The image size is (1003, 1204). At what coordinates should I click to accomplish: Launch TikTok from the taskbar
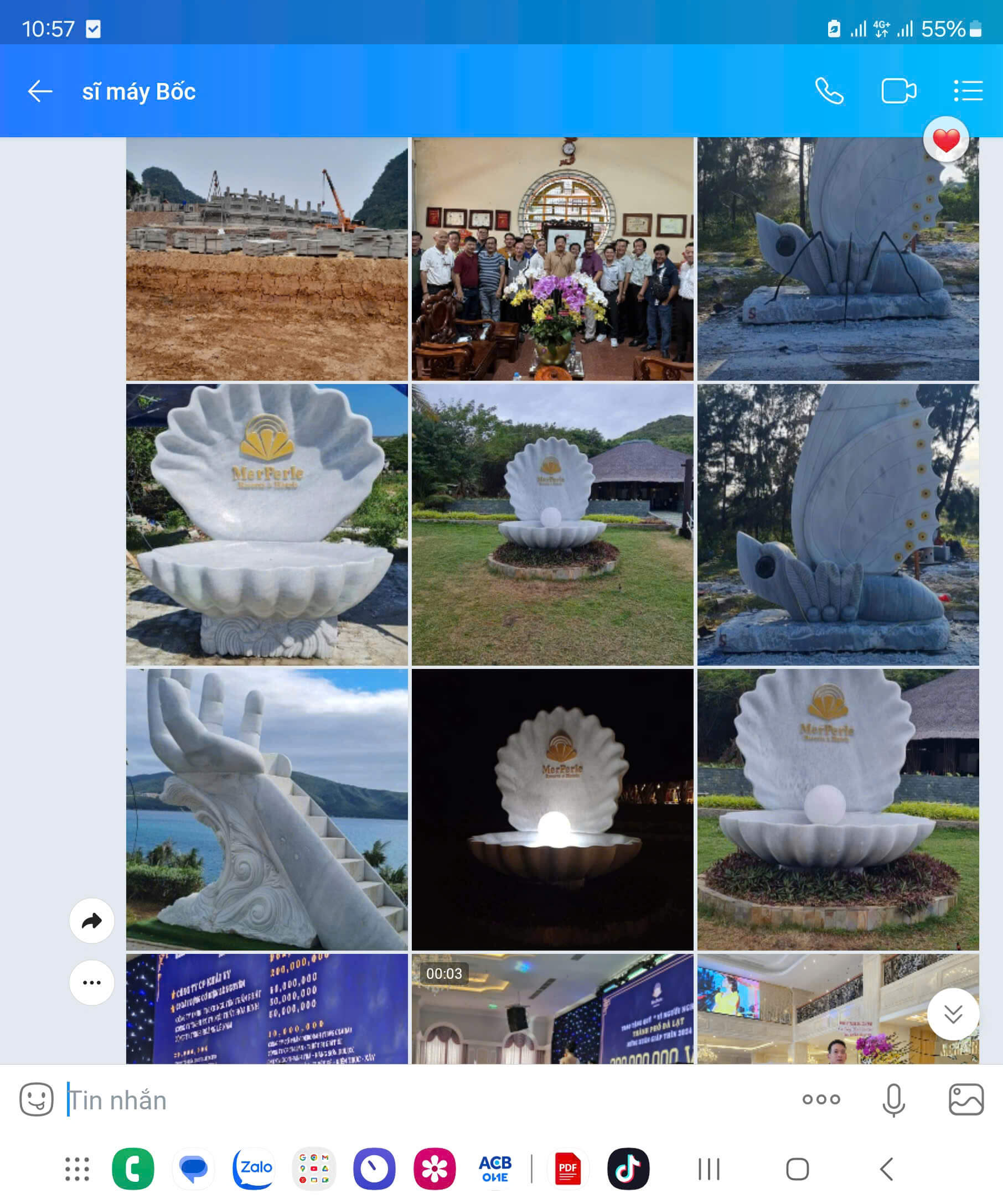coord(628,1169)
